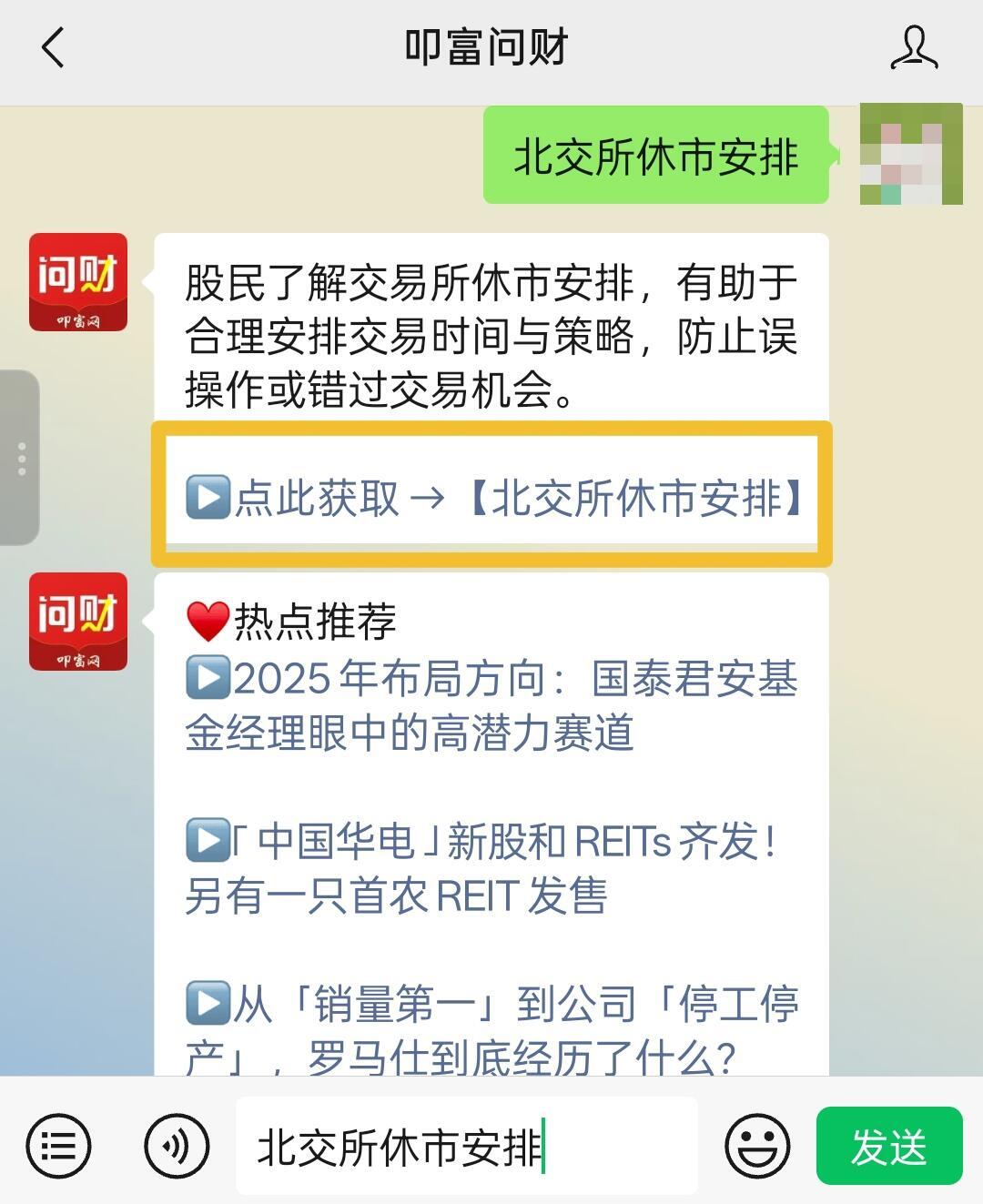Go back from 叩富问财 chat
Image resolution: width=983 pixels, height=1204 pixels.
pos(53,47)
